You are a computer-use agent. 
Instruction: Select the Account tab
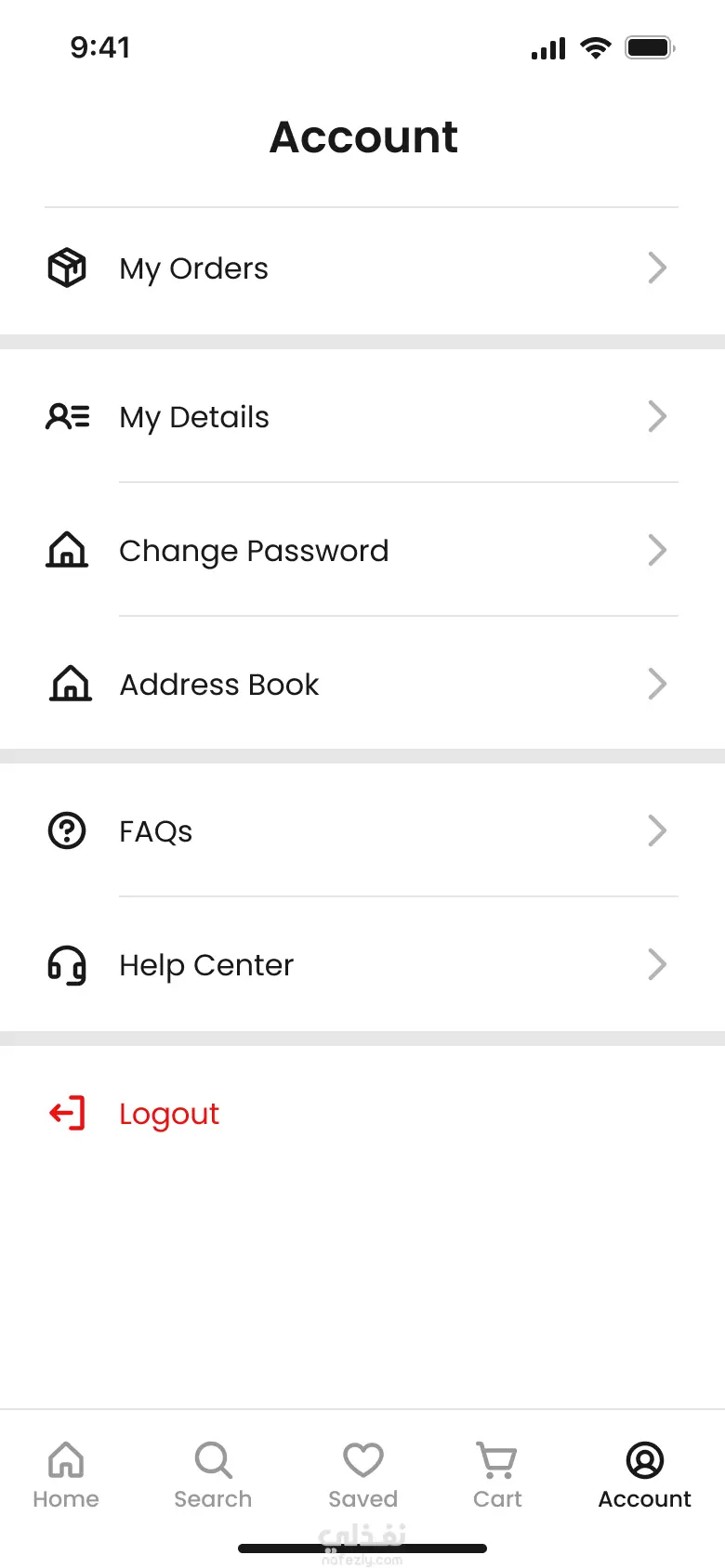click(644, 1474)
